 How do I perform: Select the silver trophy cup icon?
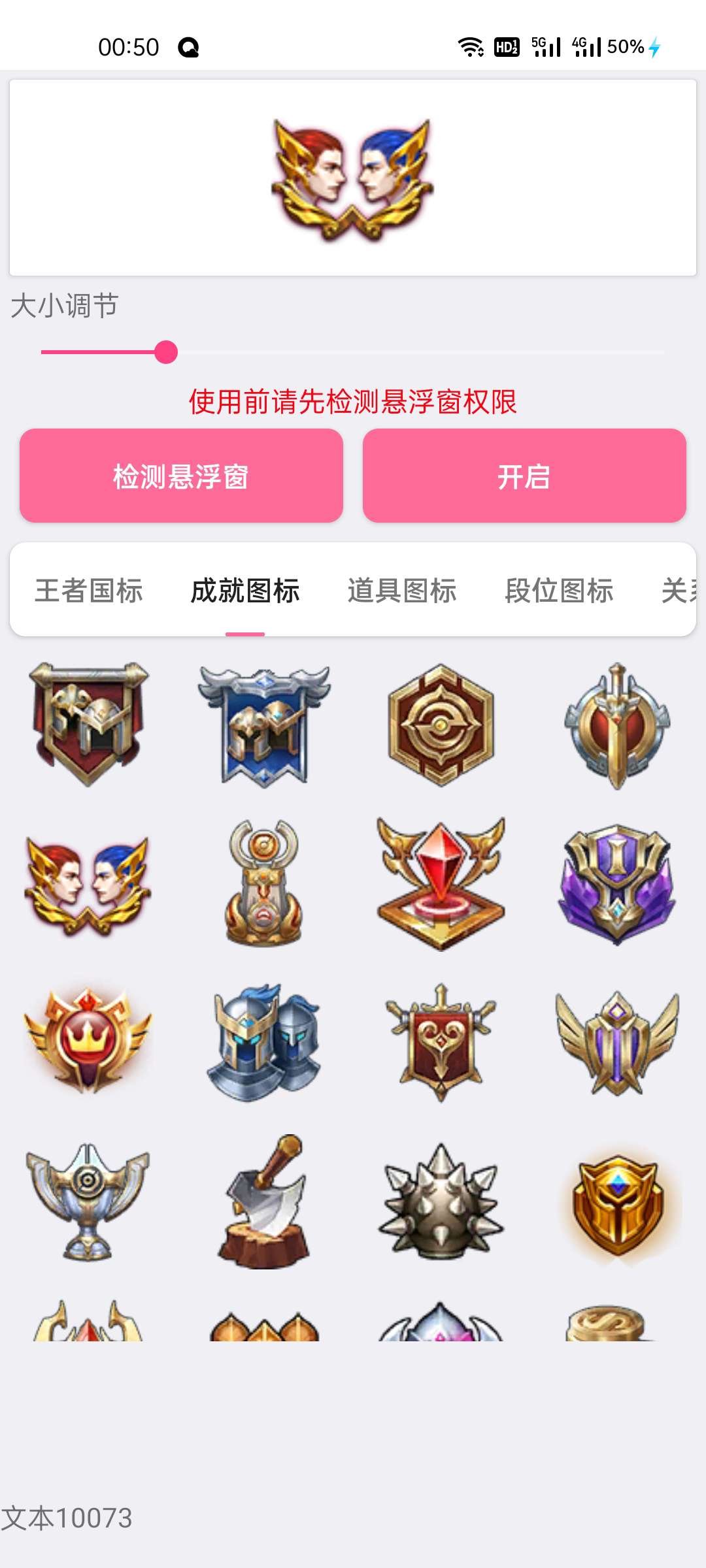(88, 1201)
